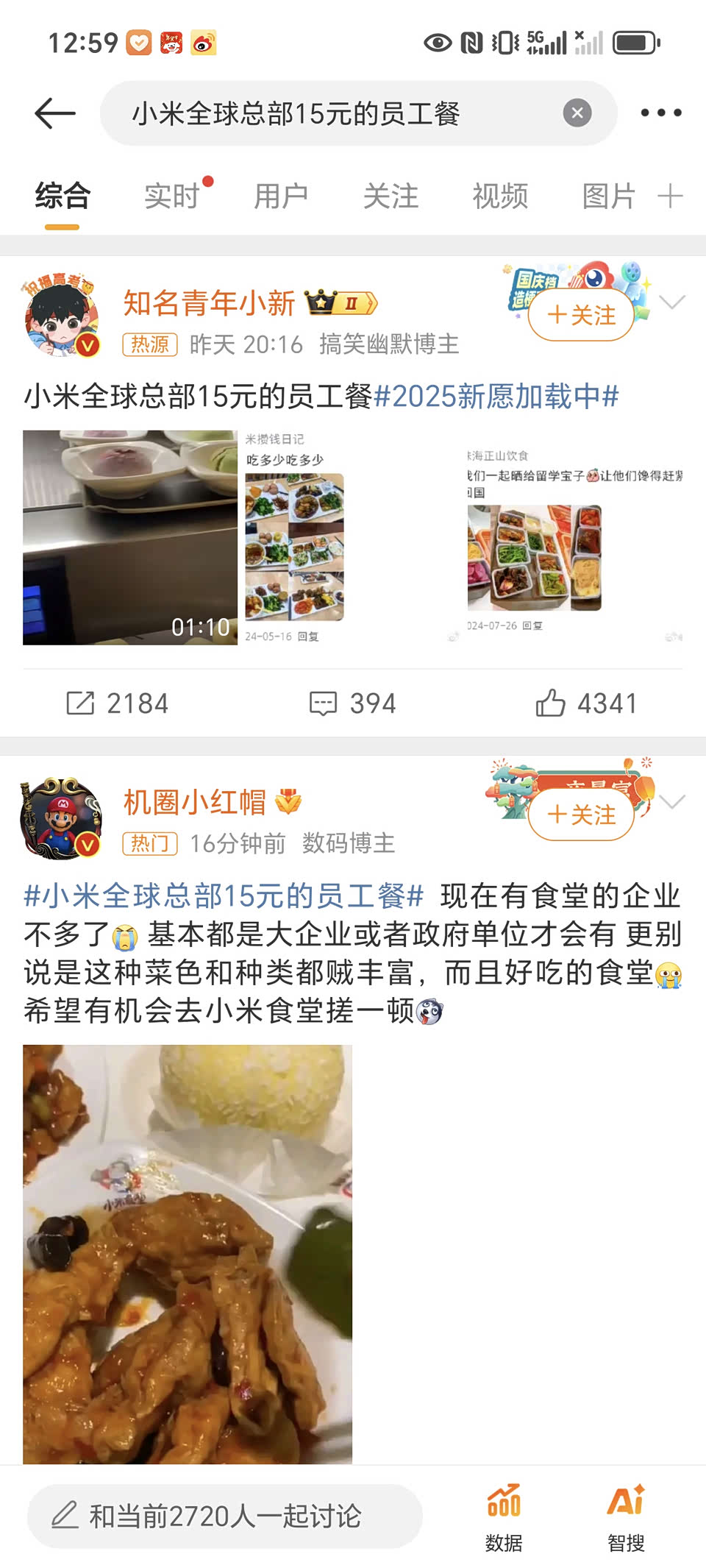Play the 01:10 video thumbnail
Screen dimensions: 706x1568
(x=130, y=537)
